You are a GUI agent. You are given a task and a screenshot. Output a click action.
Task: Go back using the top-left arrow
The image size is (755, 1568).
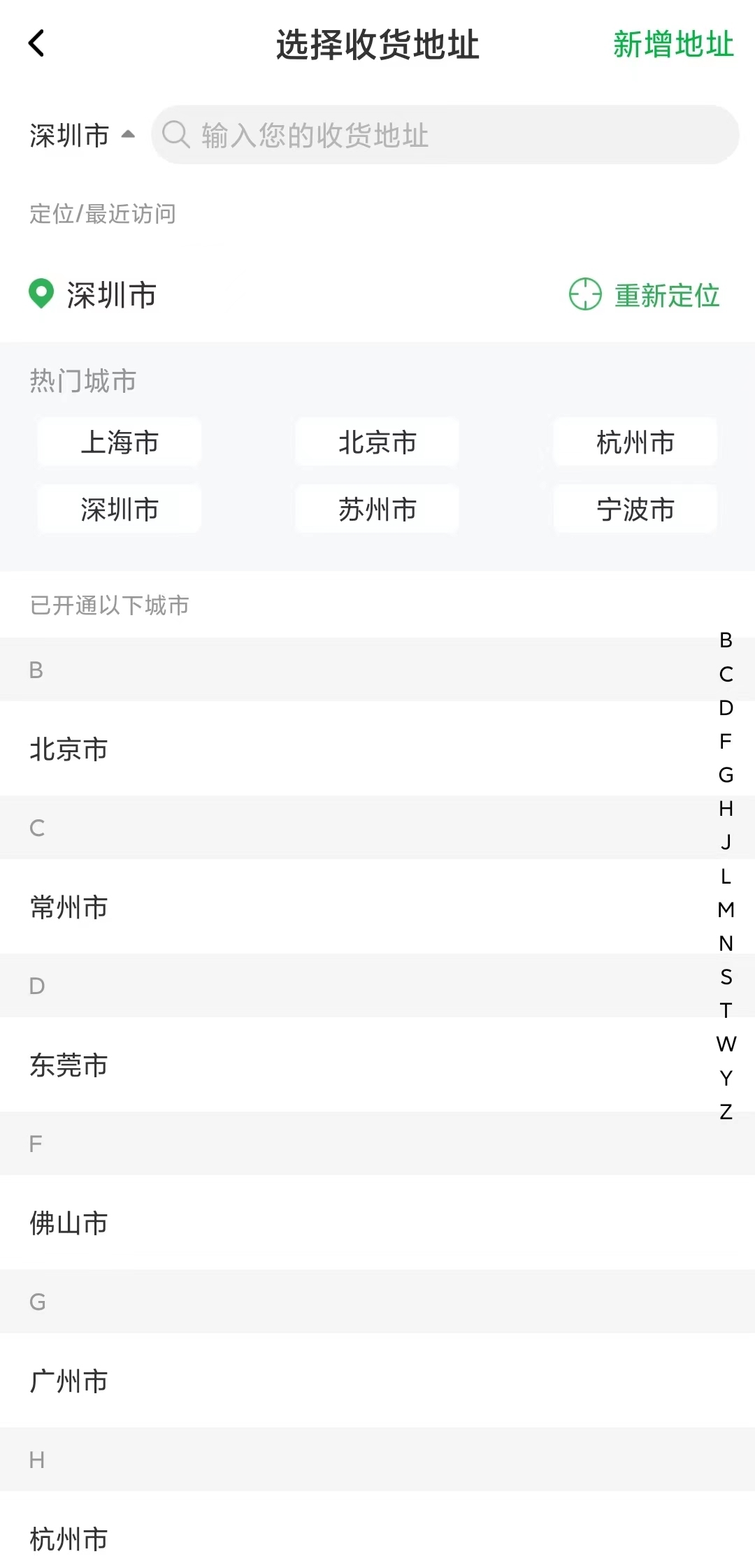pos(36,43)
